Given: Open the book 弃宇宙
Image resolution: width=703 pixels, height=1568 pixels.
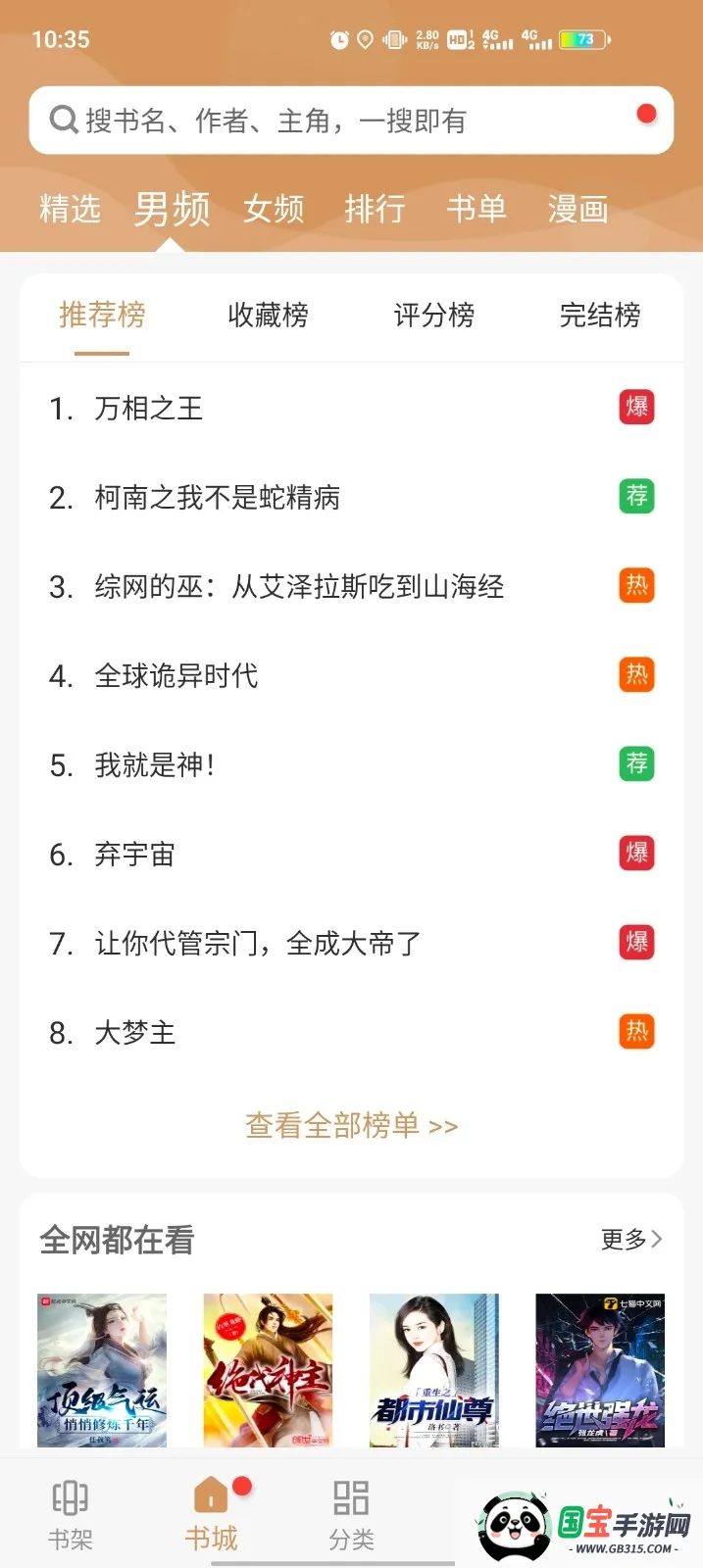Looking at the screenshot, I should [x=134, y=854].
